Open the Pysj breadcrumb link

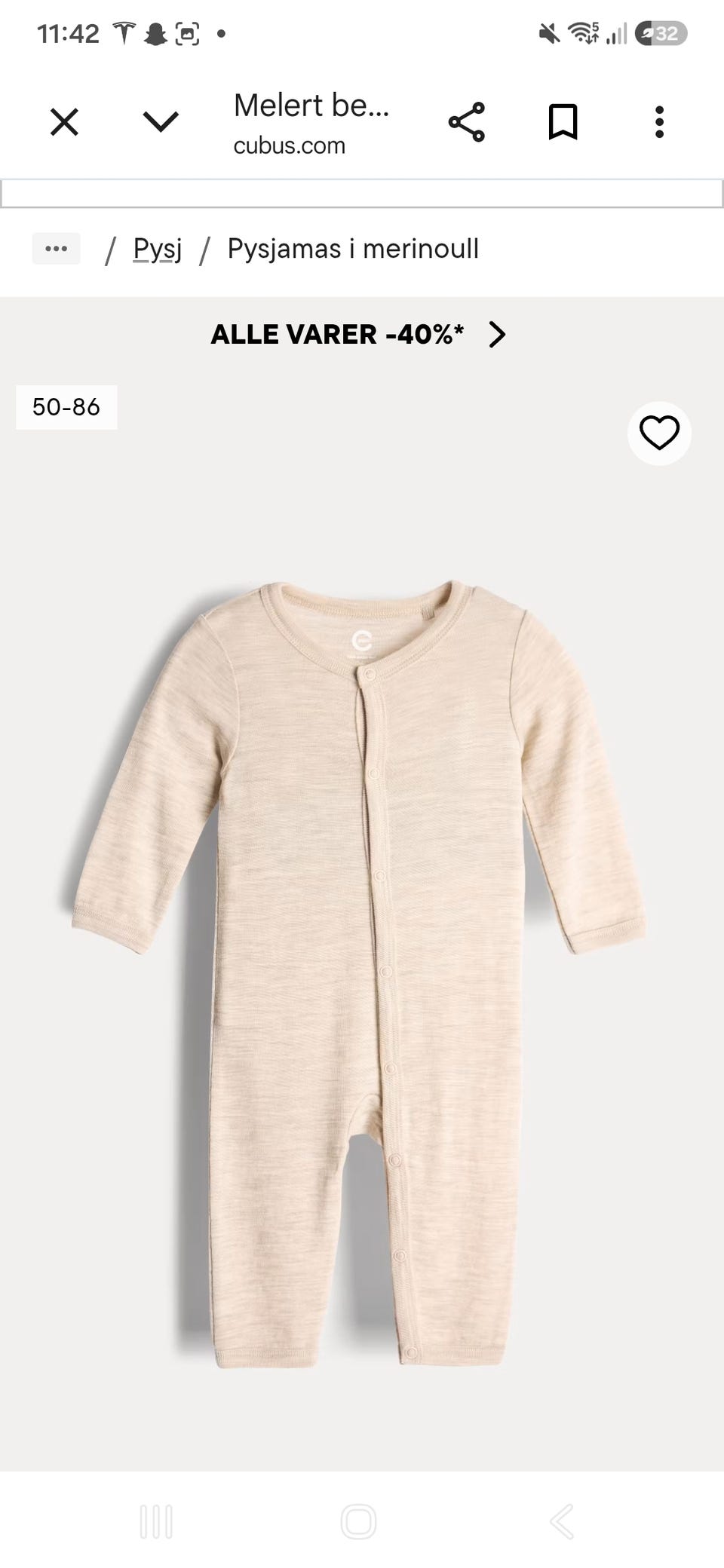[x=157, y=249]
